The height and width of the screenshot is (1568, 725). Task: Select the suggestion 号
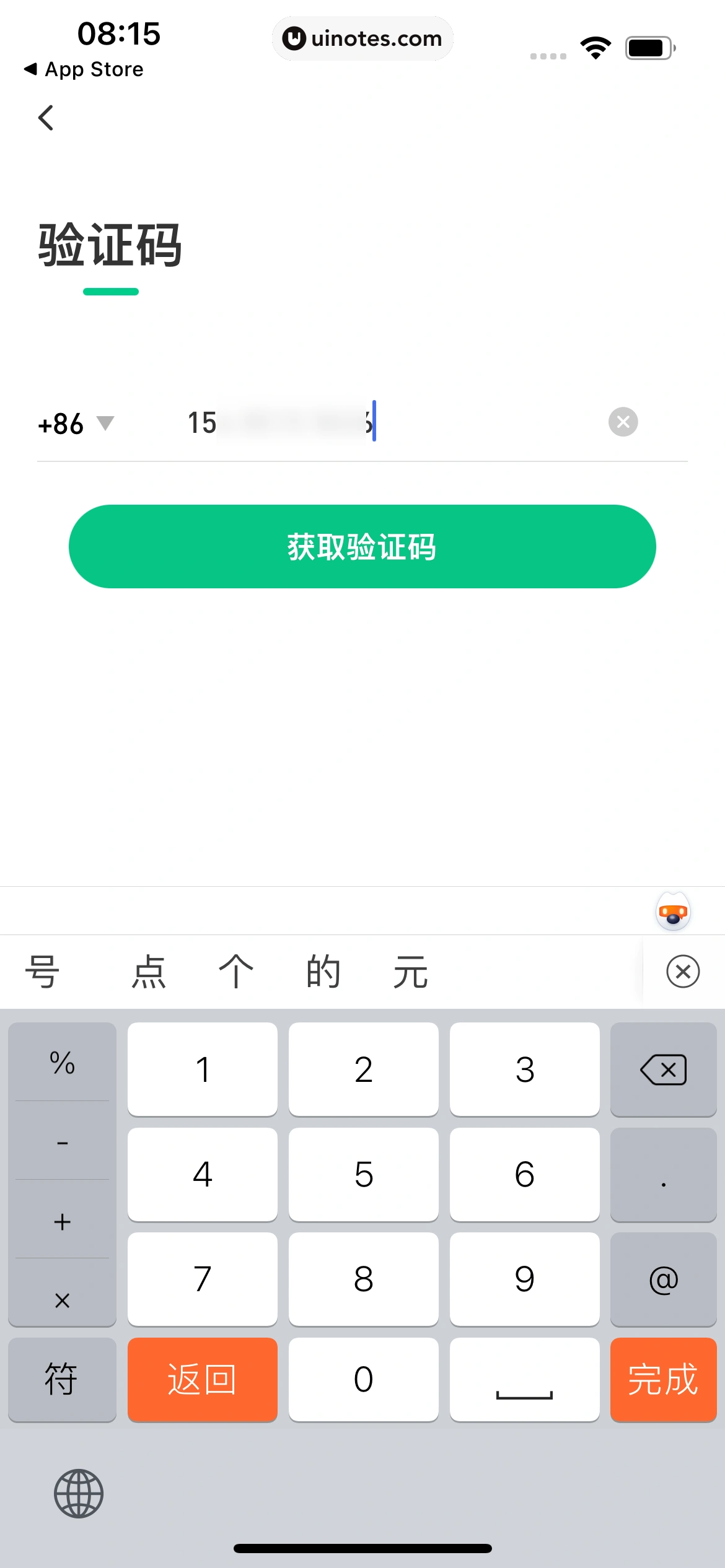pos(42,972)
